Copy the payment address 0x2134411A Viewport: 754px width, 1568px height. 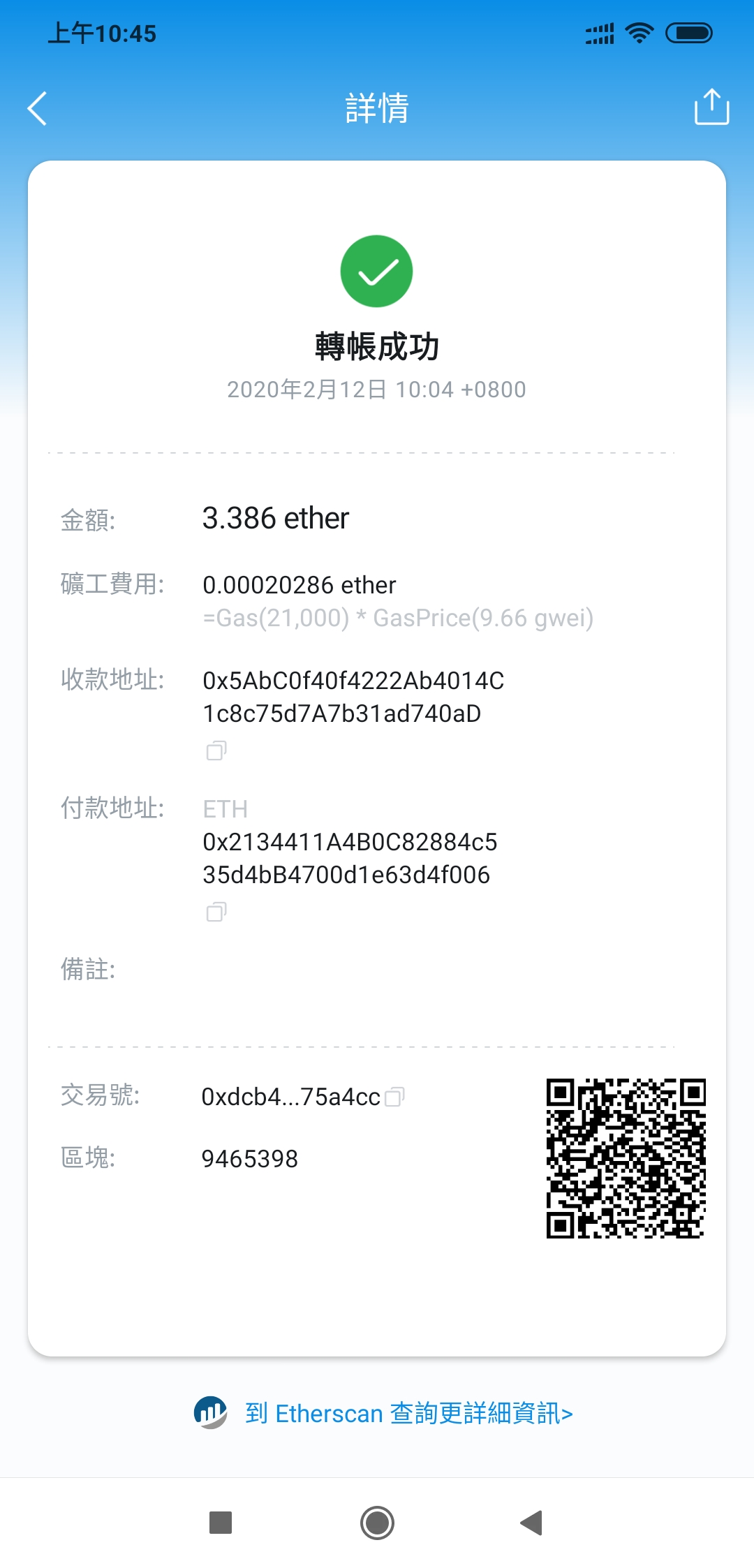coord(216,912)
